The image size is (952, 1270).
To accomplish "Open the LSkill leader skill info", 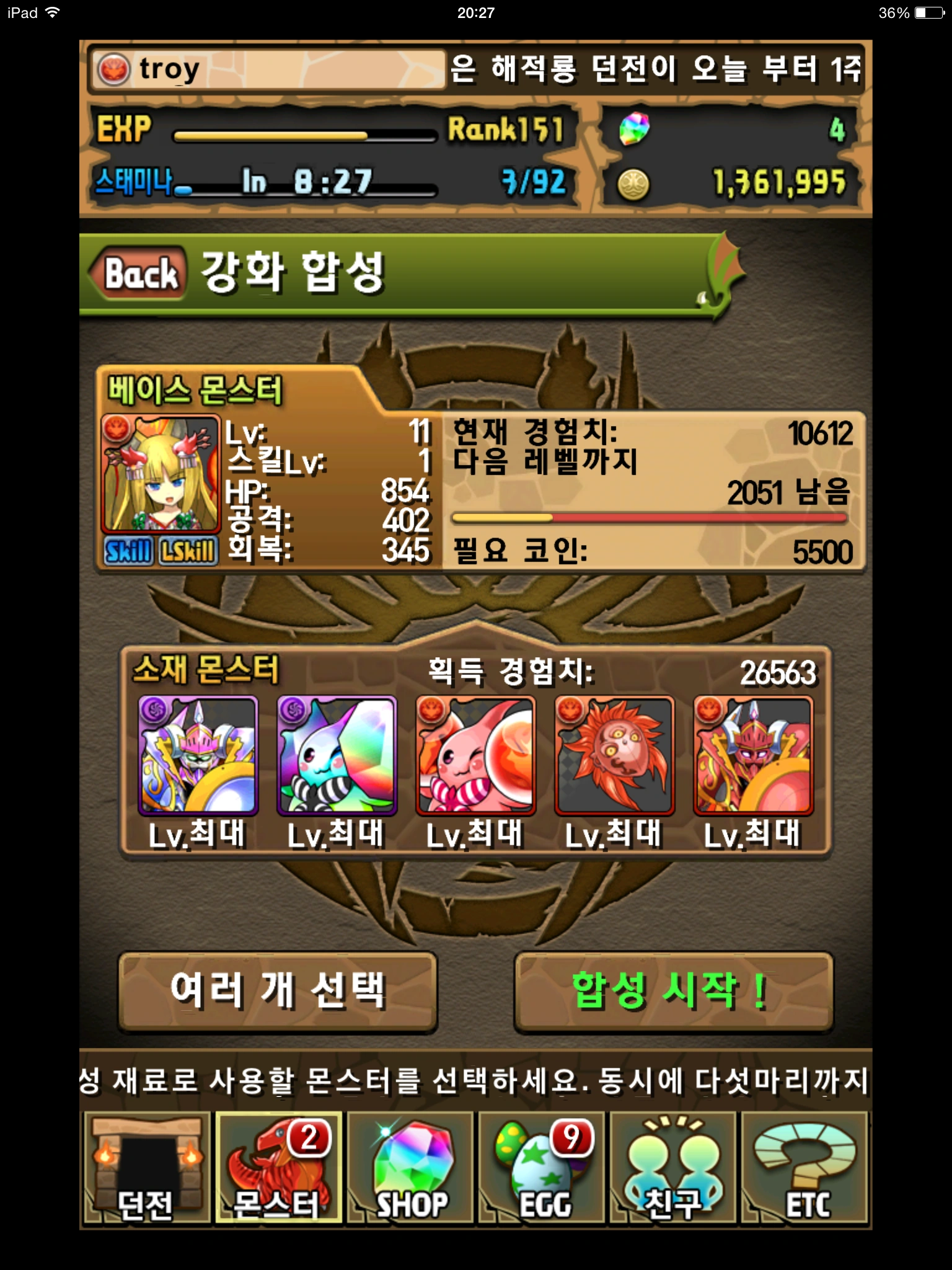I will (x=188, y=551).
